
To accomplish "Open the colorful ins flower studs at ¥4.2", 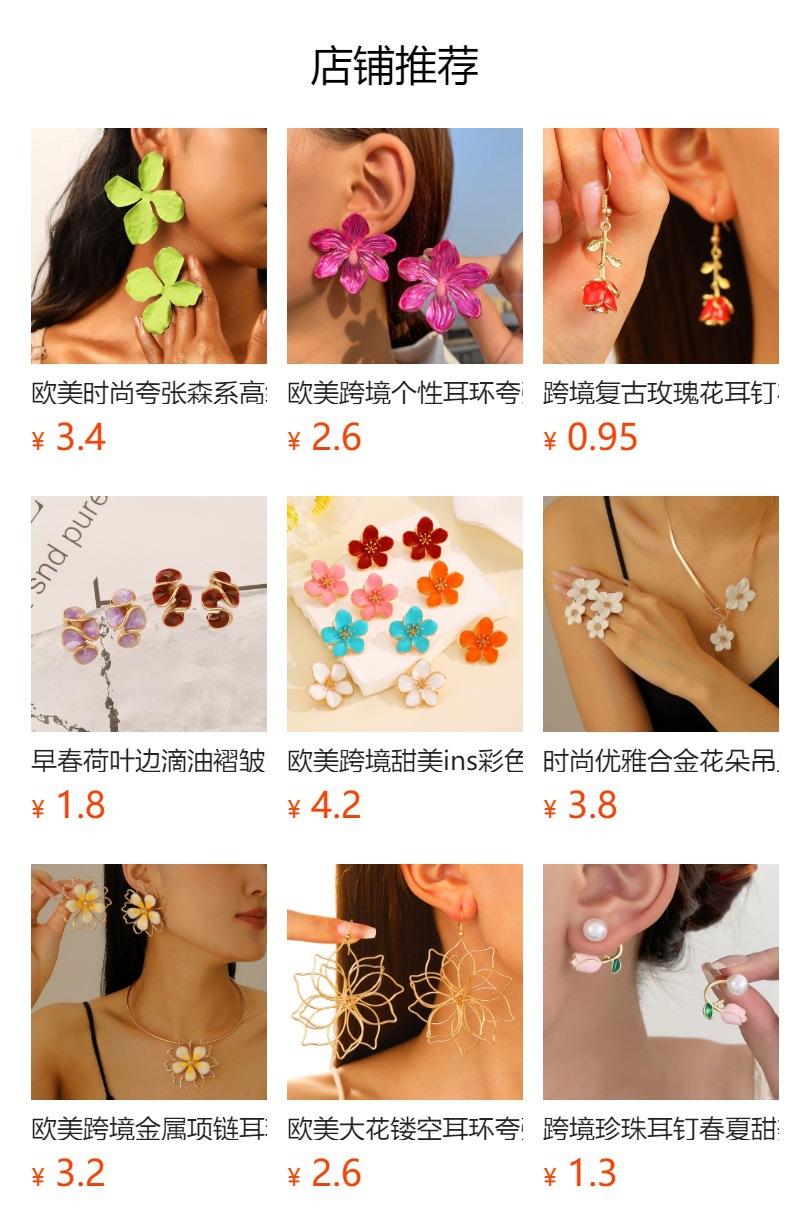I will [404, 614].
